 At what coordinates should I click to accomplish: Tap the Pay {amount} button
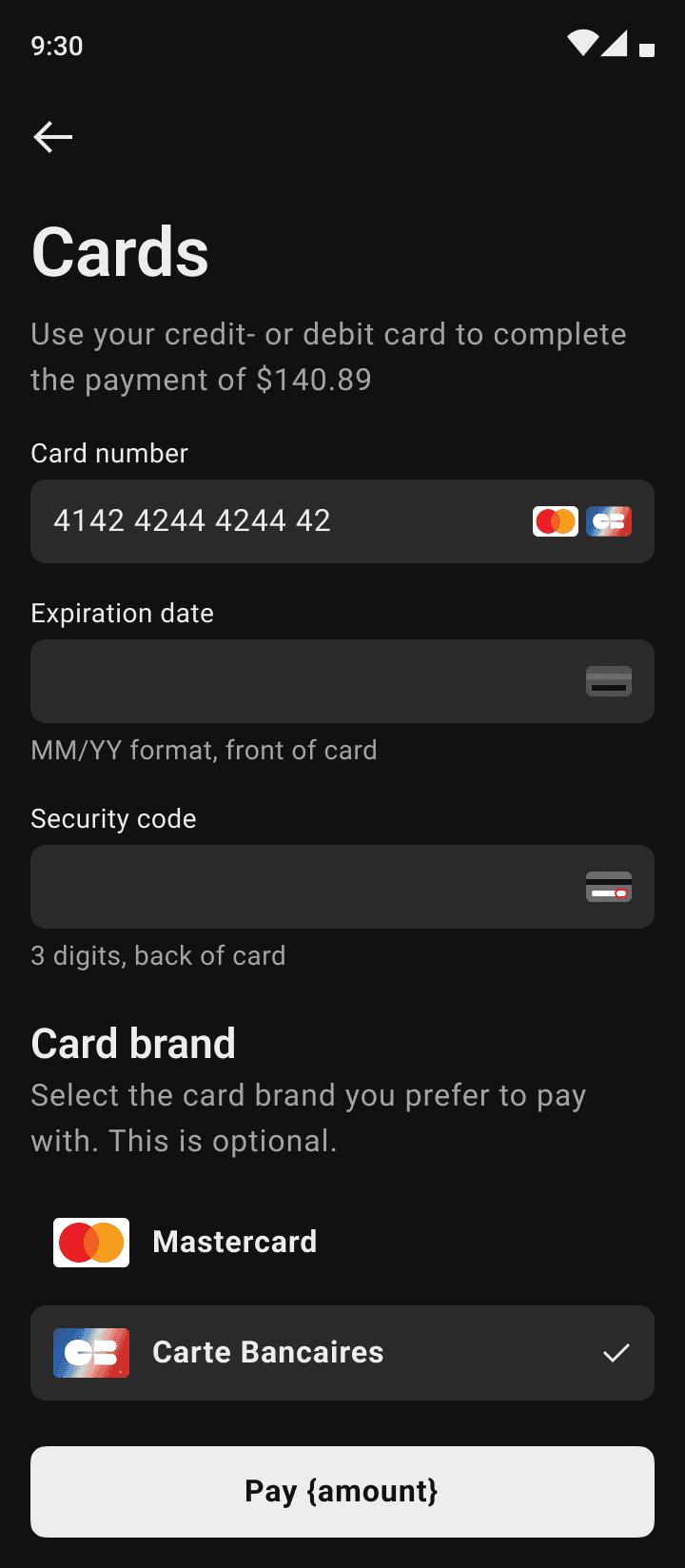click(342, 1492)
